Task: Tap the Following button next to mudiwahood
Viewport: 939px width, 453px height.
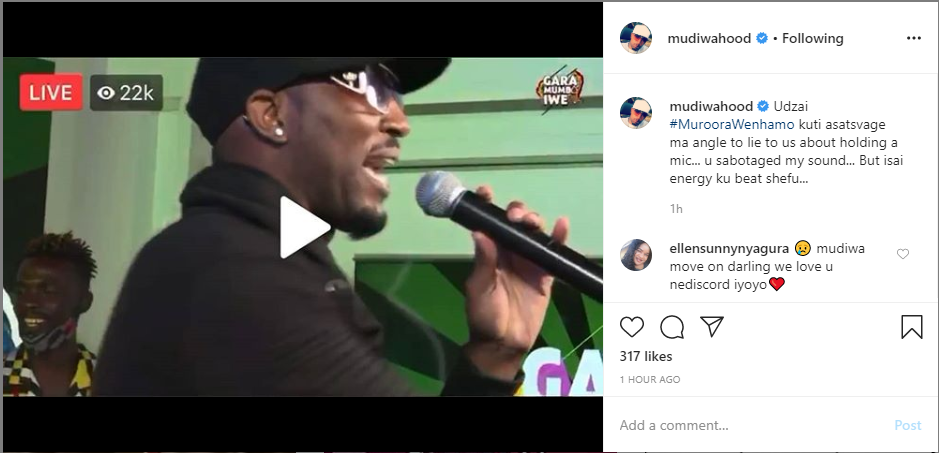Action: 812,38
